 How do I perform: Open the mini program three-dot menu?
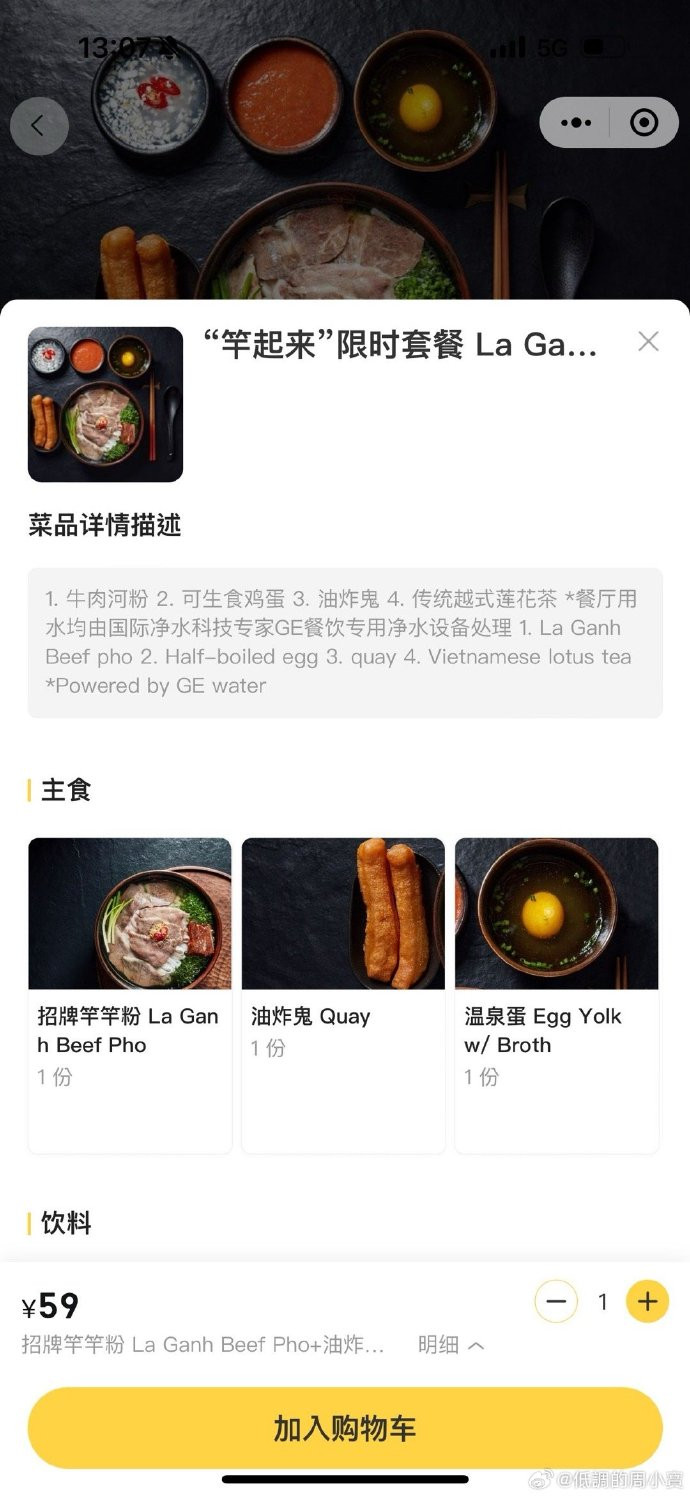coord(576,123)
